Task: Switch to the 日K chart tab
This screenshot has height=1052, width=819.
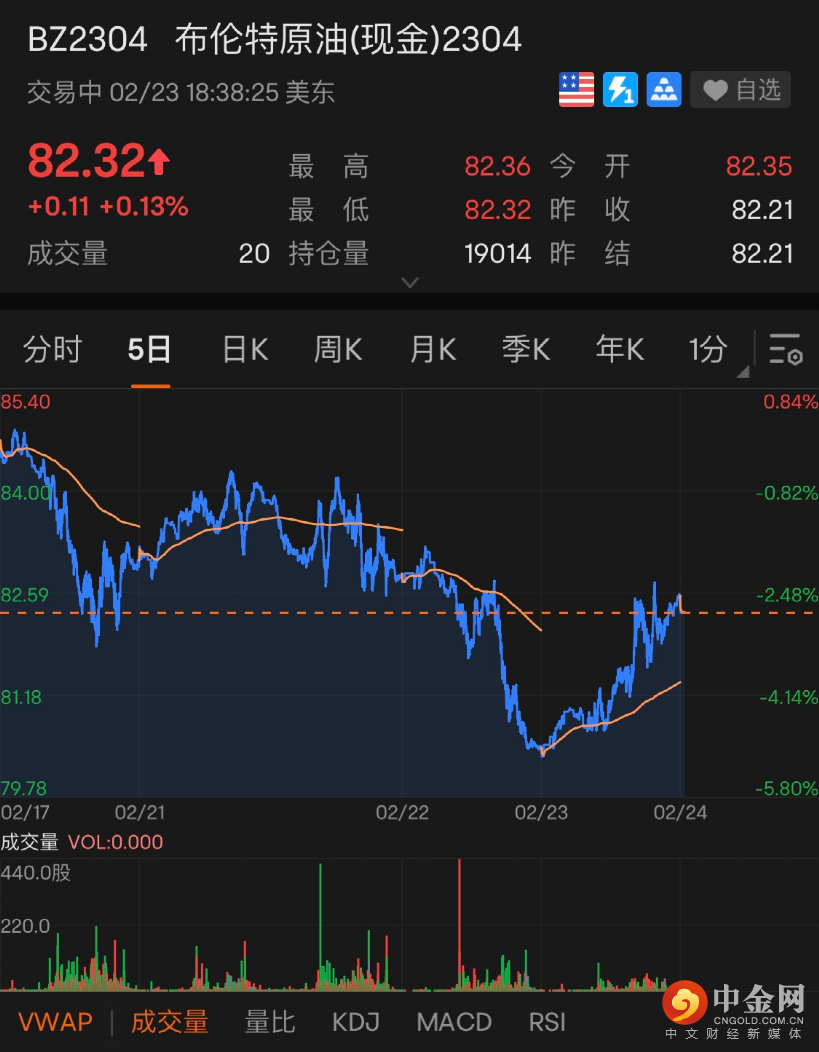Action: pyautogui.click(x=245, y=349)
